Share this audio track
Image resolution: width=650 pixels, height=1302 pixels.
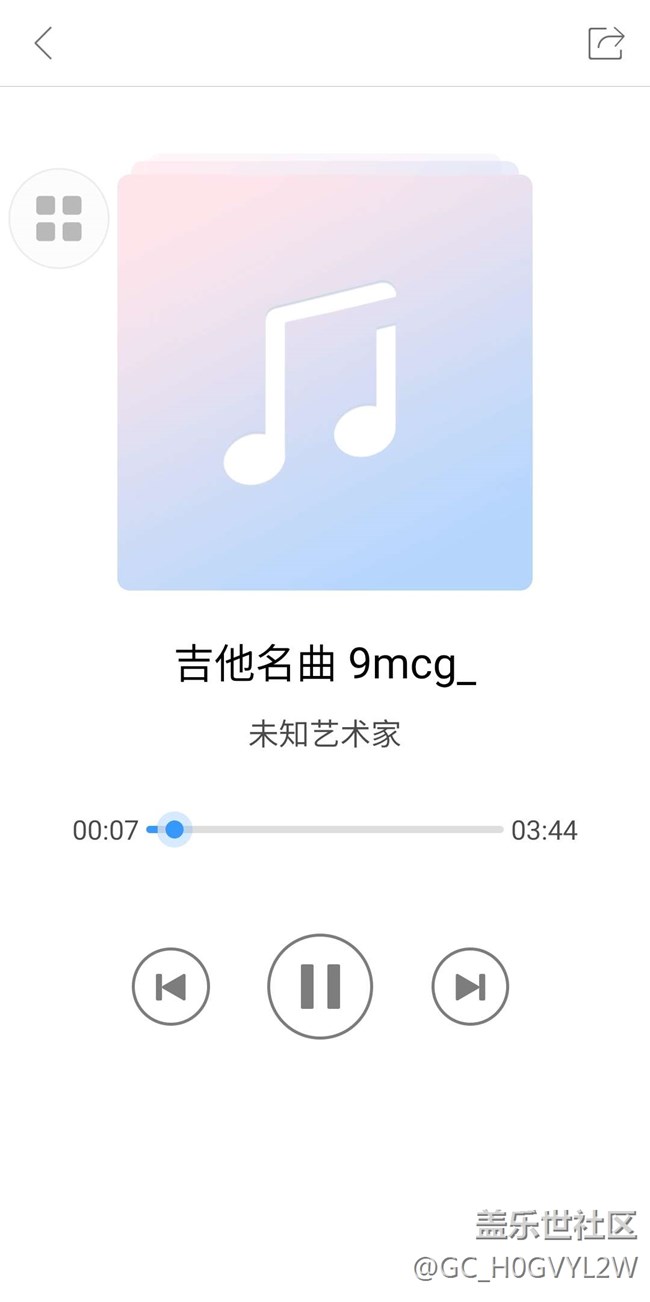(x=605, y=43)
